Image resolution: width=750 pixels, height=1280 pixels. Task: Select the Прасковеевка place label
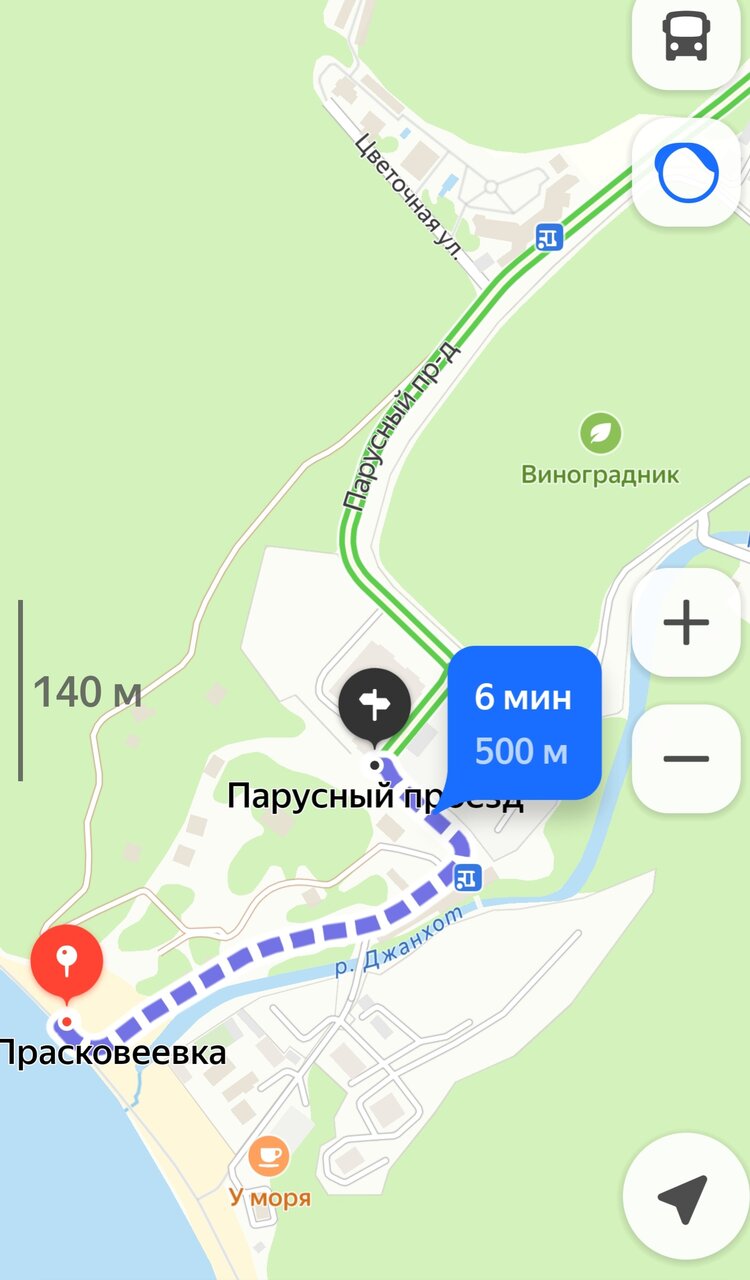[111, 1051]
